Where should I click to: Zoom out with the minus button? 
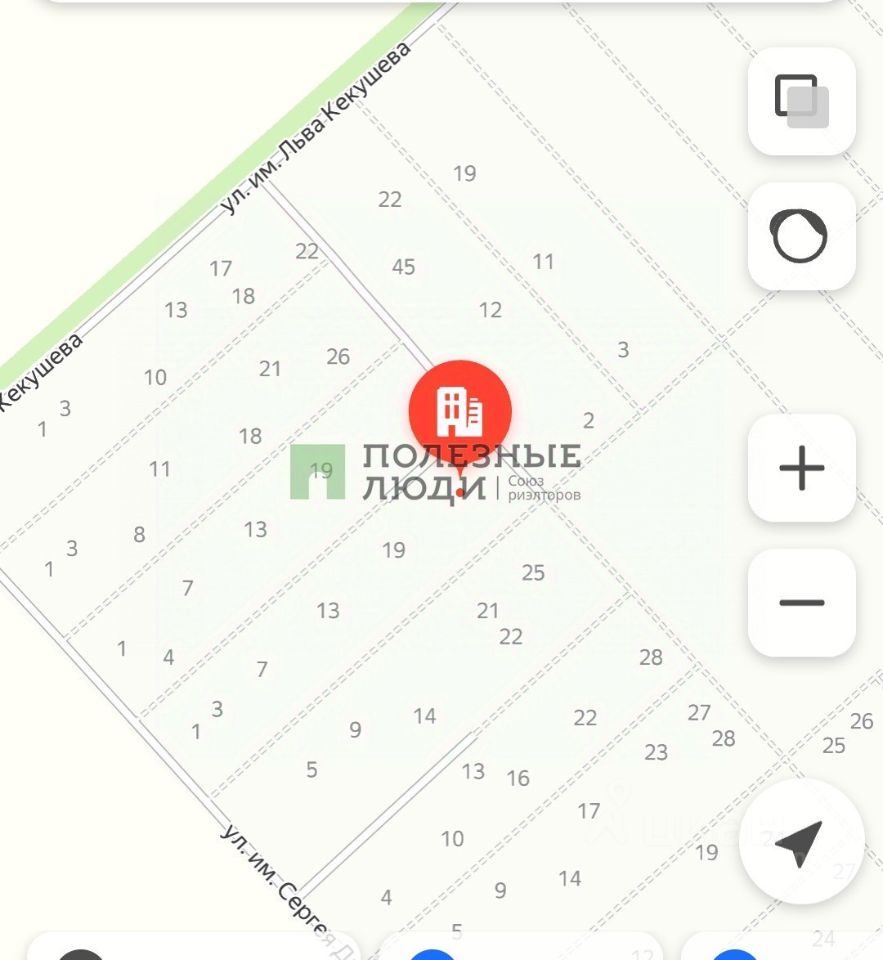tap(801, 603)
